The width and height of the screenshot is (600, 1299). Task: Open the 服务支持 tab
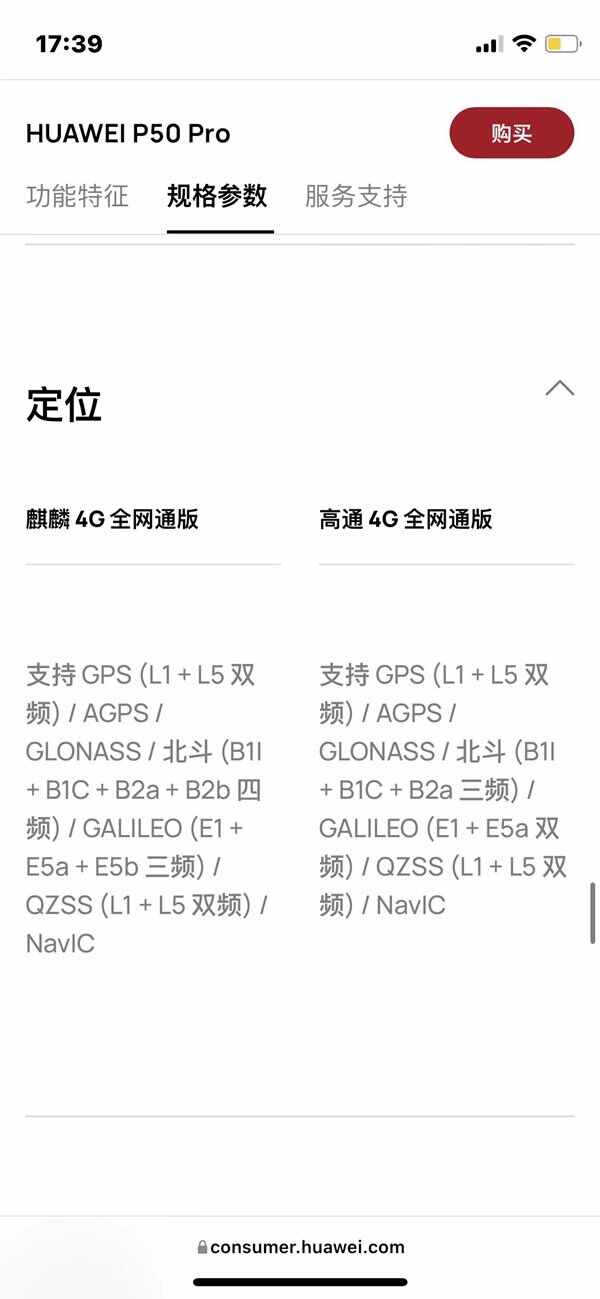pos(356,196)
